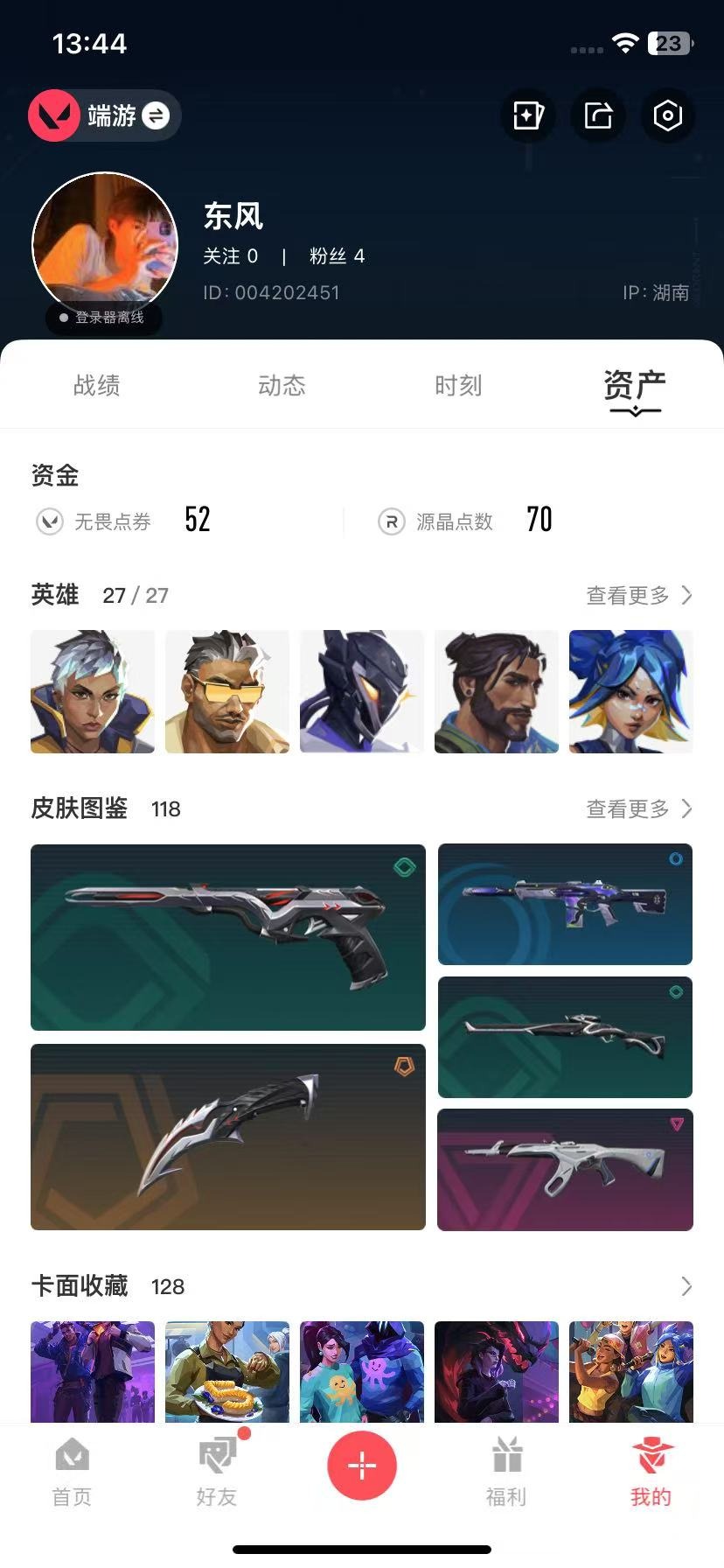Switch to the 动态 tab
This screenshot has height=1568, width=724.
click(x=282, y=385)
